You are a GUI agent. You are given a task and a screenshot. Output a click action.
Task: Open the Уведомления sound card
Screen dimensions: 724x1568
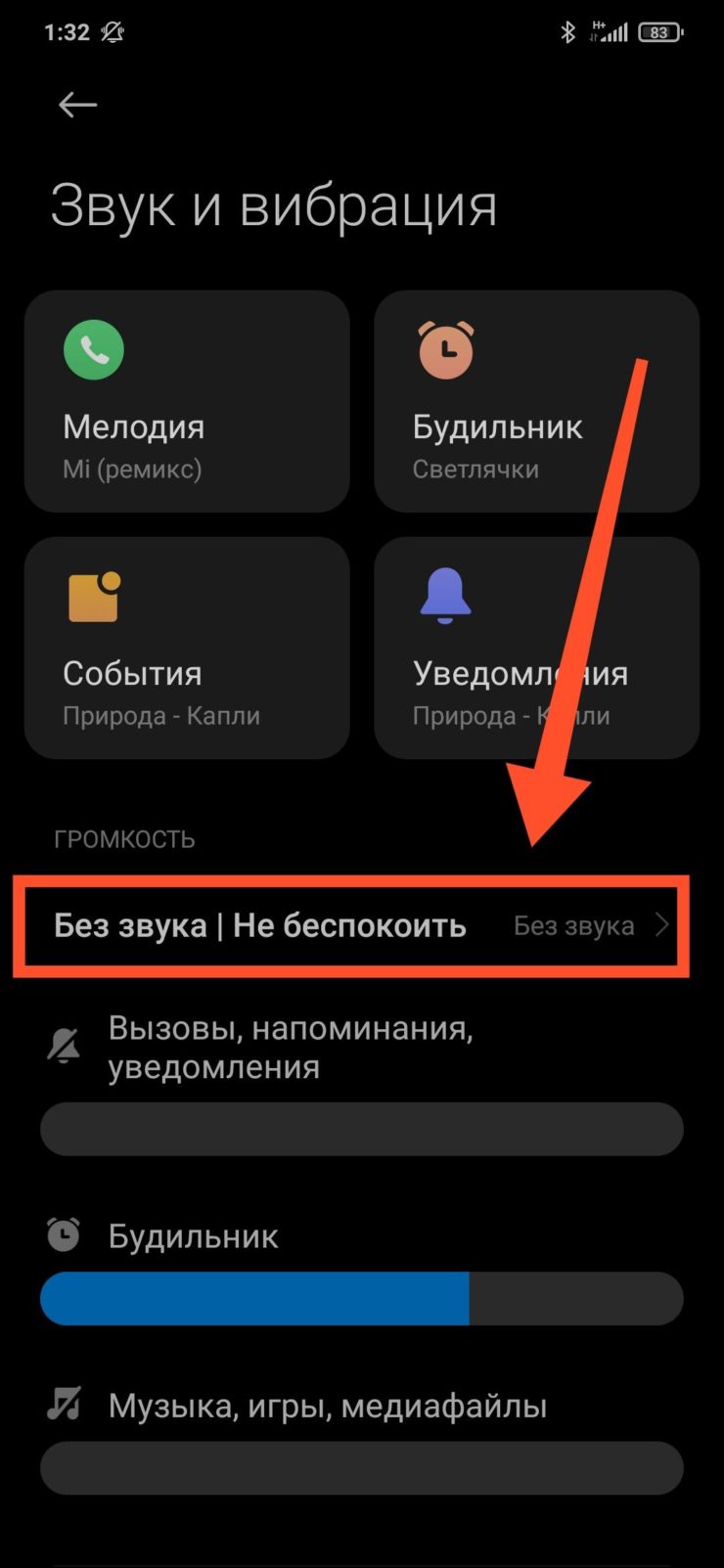(536, 648)
